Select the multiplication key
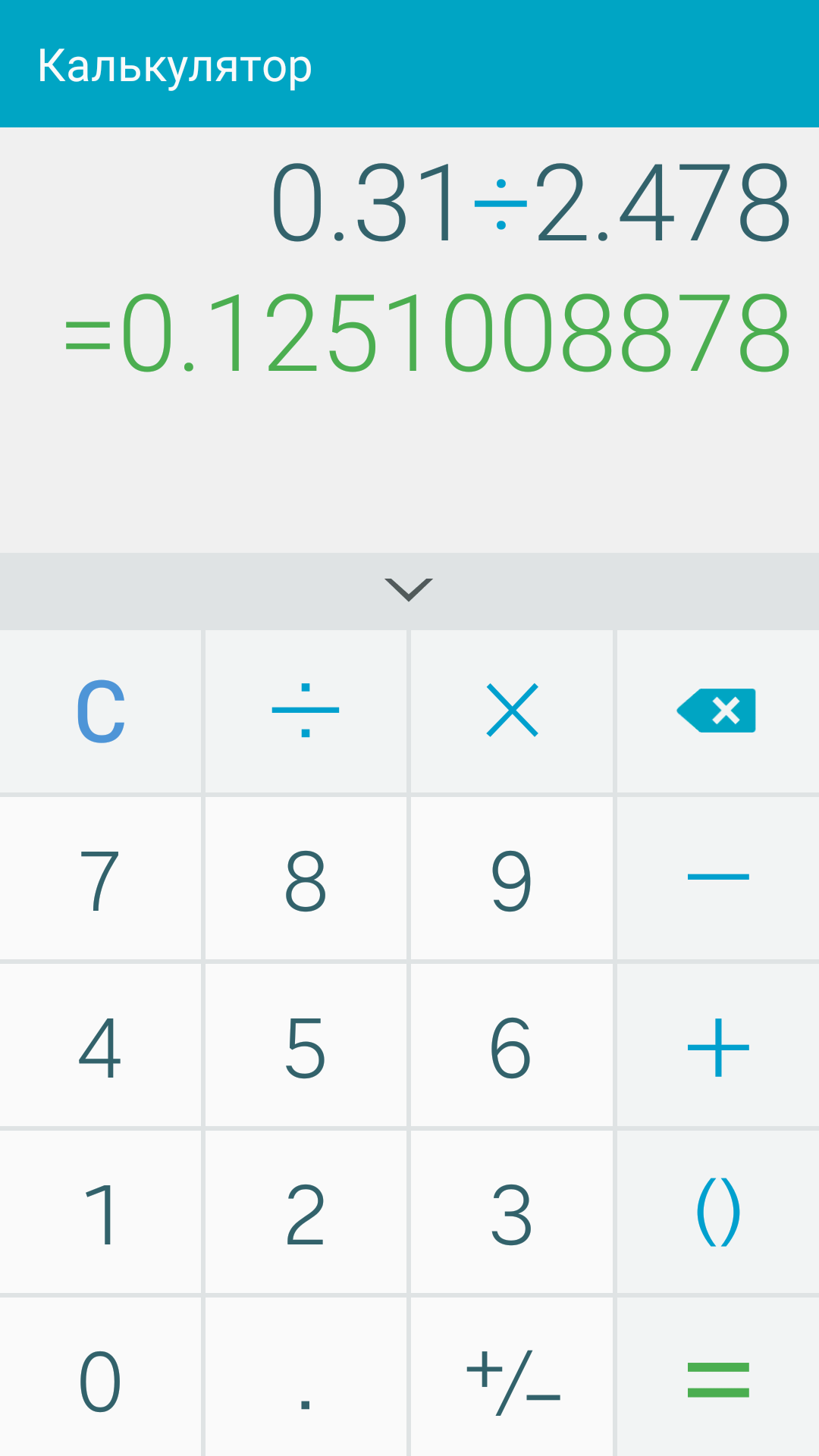This screenshot has width=819, height=1456. (512, 711)
